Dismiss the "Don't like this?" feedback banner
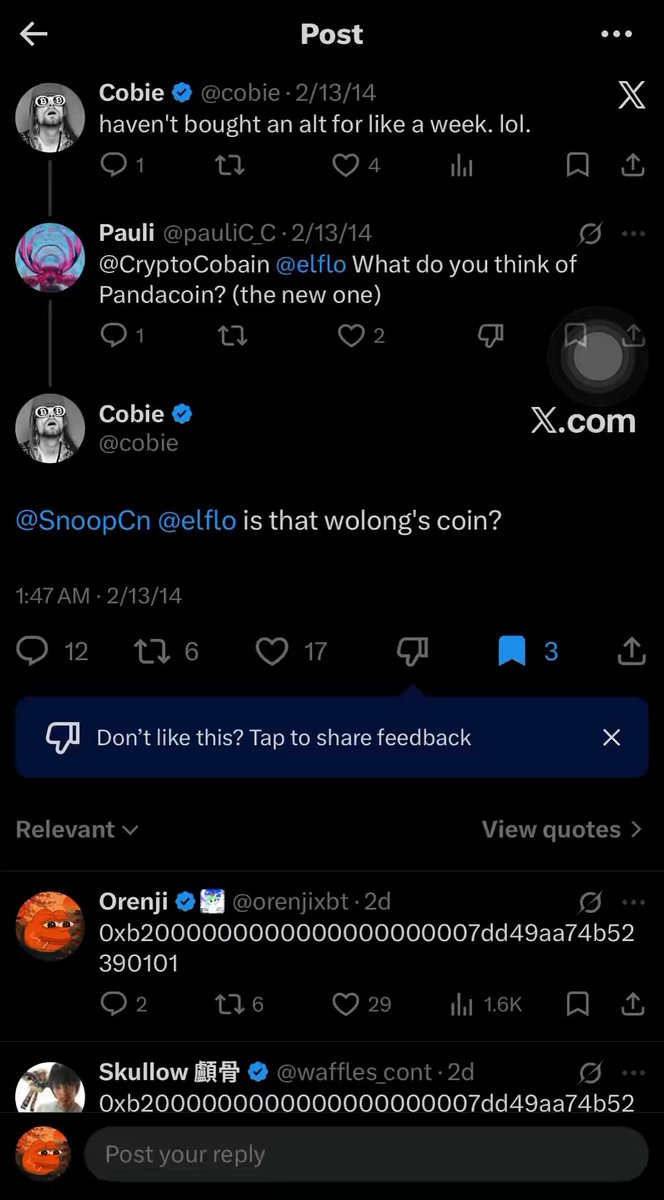The height and width of the screenshot is (1200, 664). 612,738
